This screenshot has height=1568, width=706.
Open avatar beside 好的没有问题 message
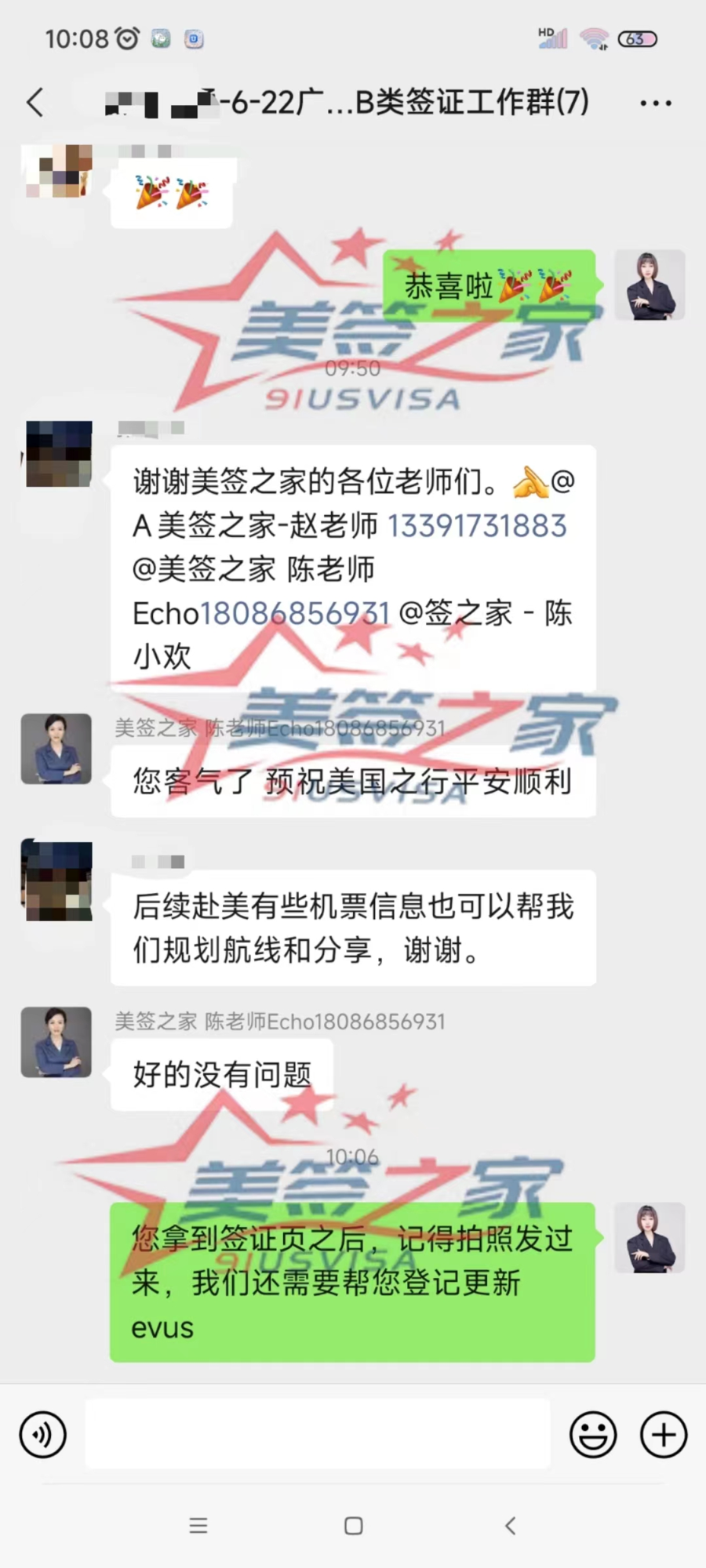coord(56,1042)
